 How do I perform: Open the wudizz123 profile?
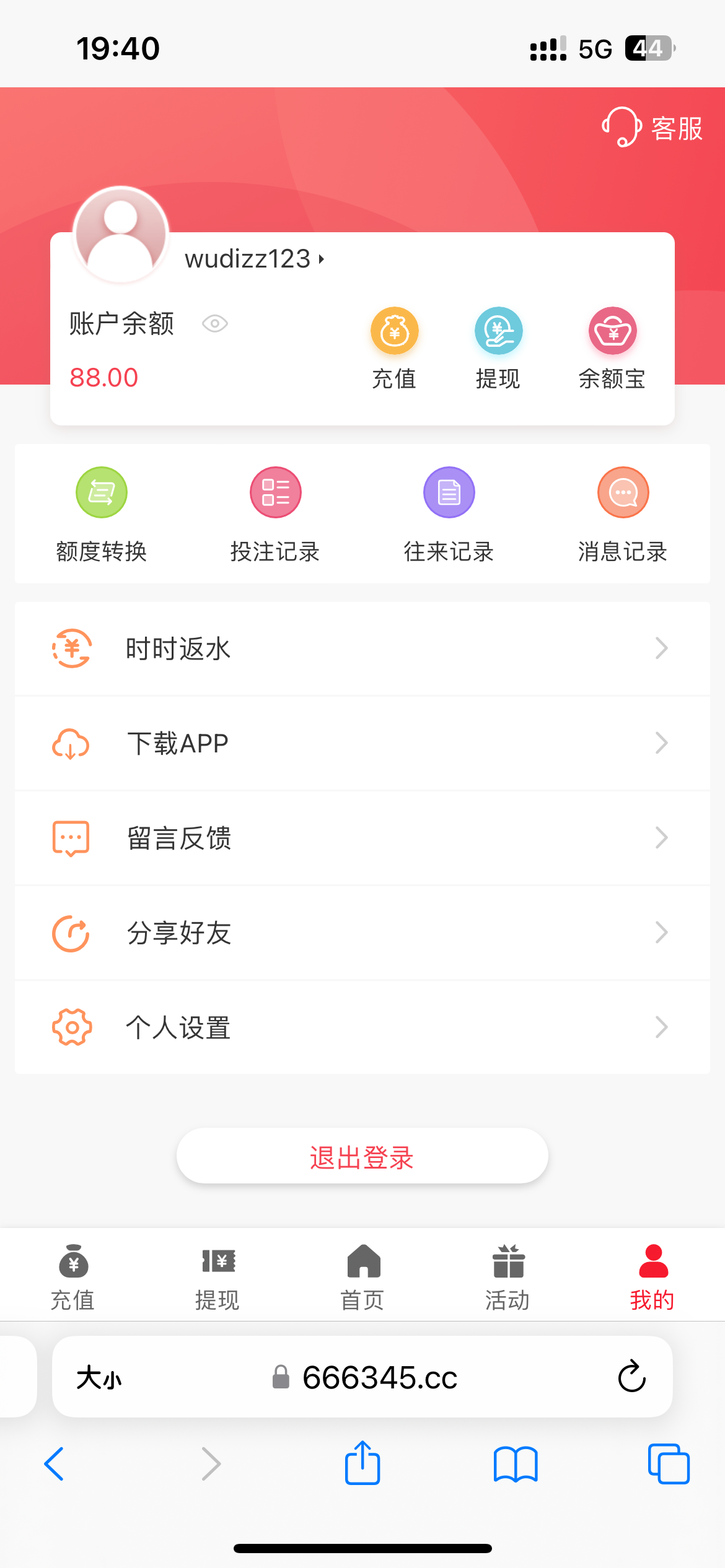point(254,259)
